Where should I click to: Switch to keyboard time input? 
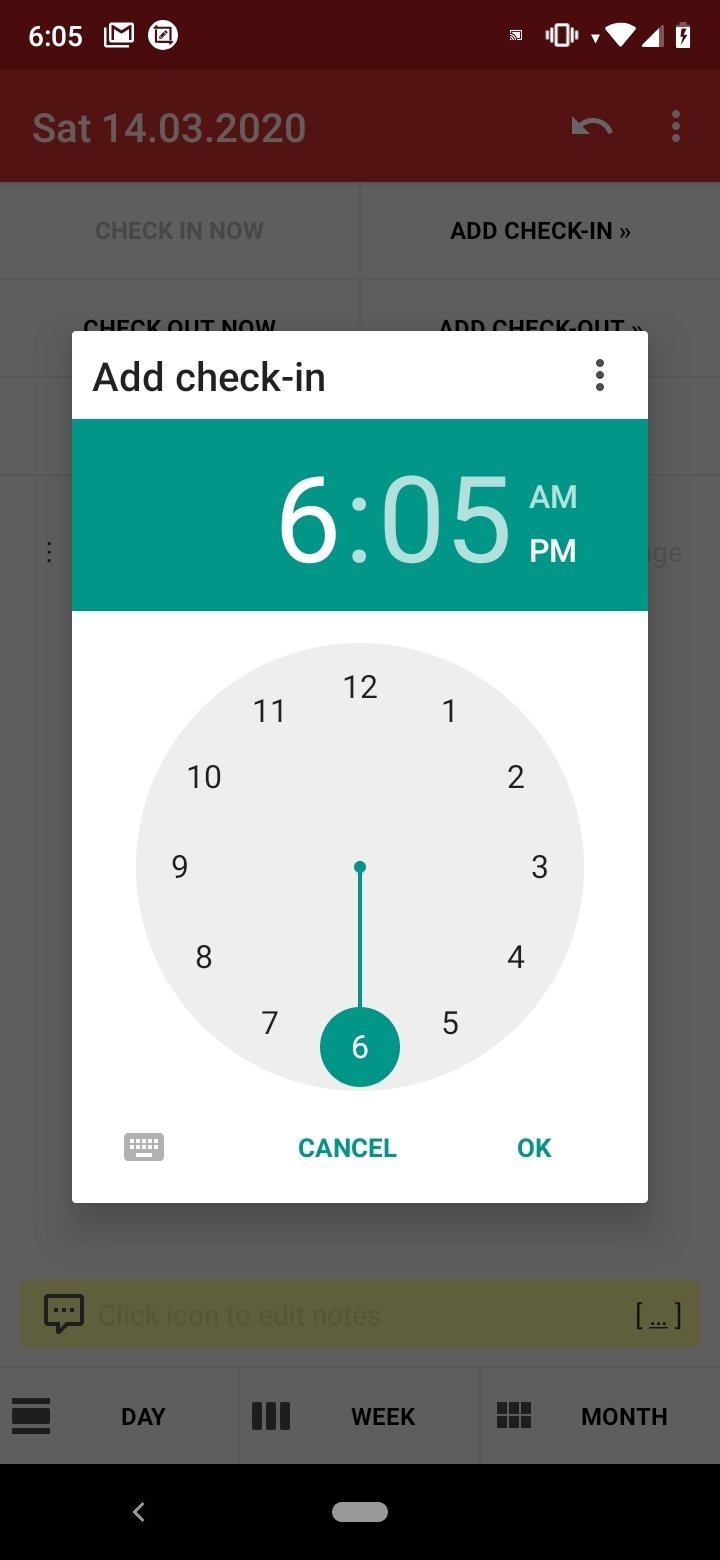(x=144, y=1147)
